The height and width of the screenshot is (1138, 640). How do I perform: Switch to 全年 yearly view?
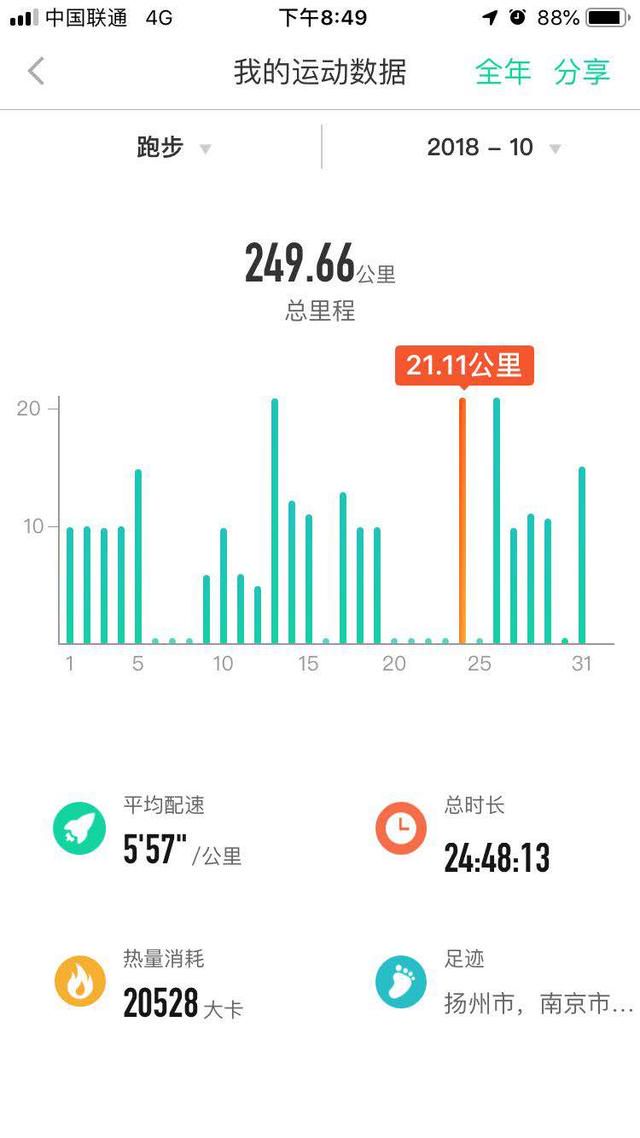pyautogui.click(x=502, y=72)
